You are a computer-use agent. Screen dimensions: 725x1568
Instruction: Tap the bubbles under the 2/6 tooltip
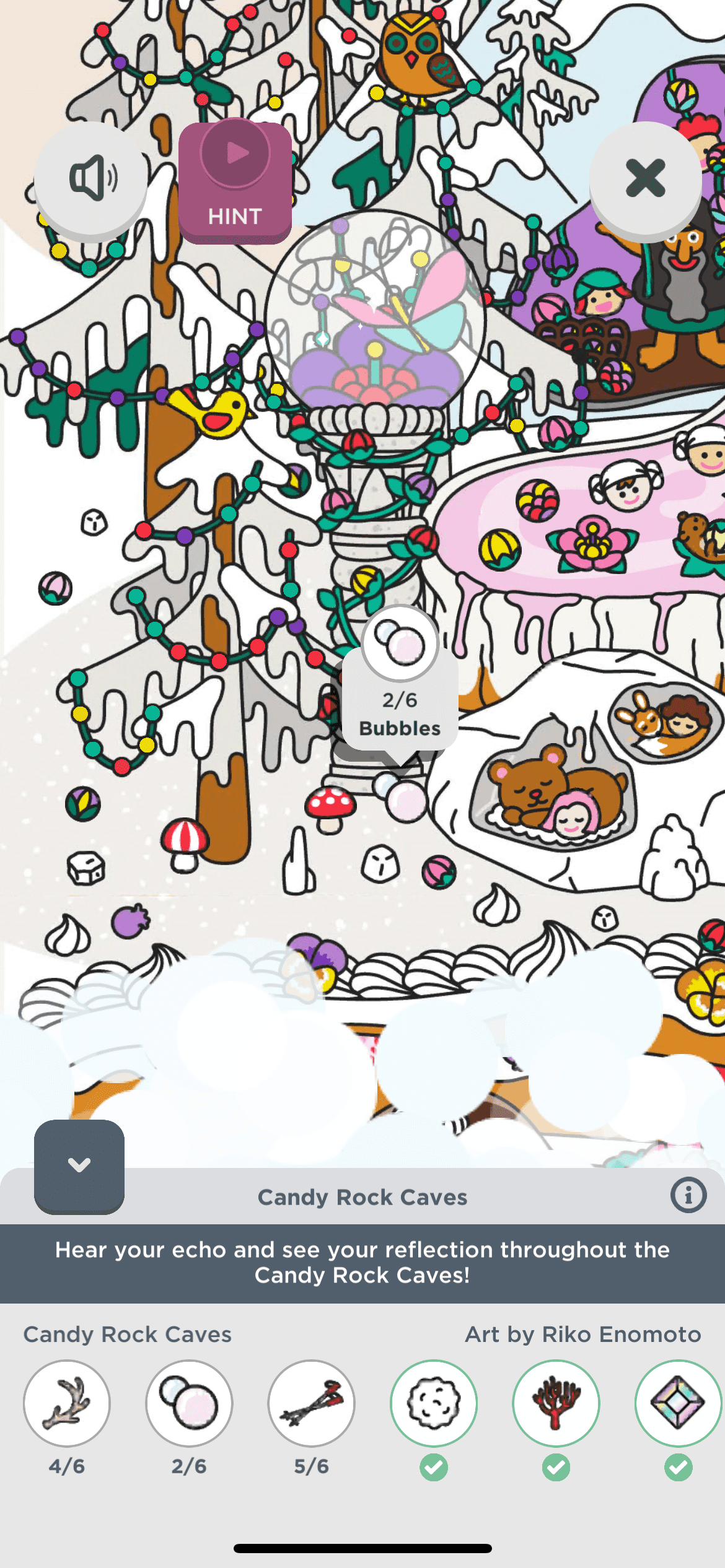(x=402, y=796)
